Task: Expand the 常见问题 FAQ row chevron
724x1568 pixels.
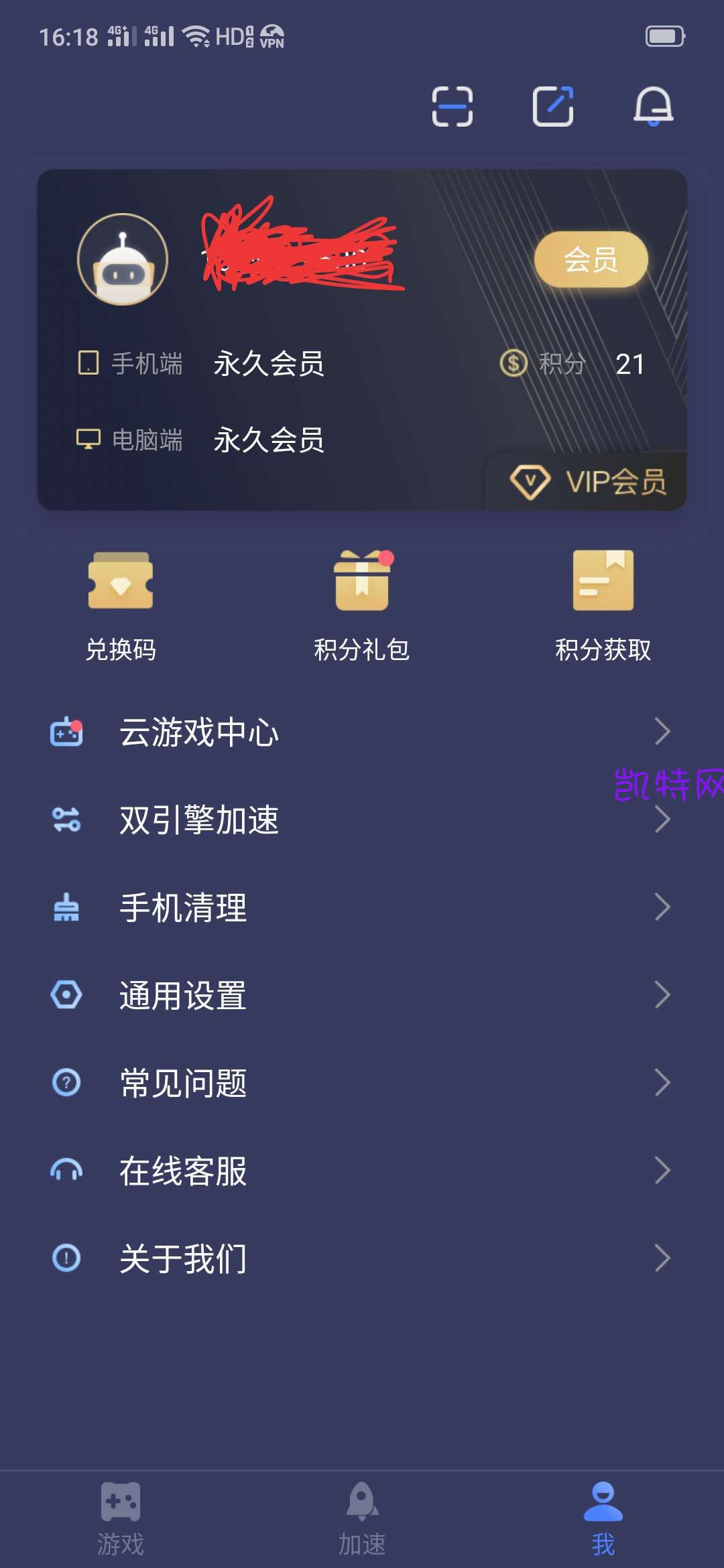Action: (x=662, y=1082)
